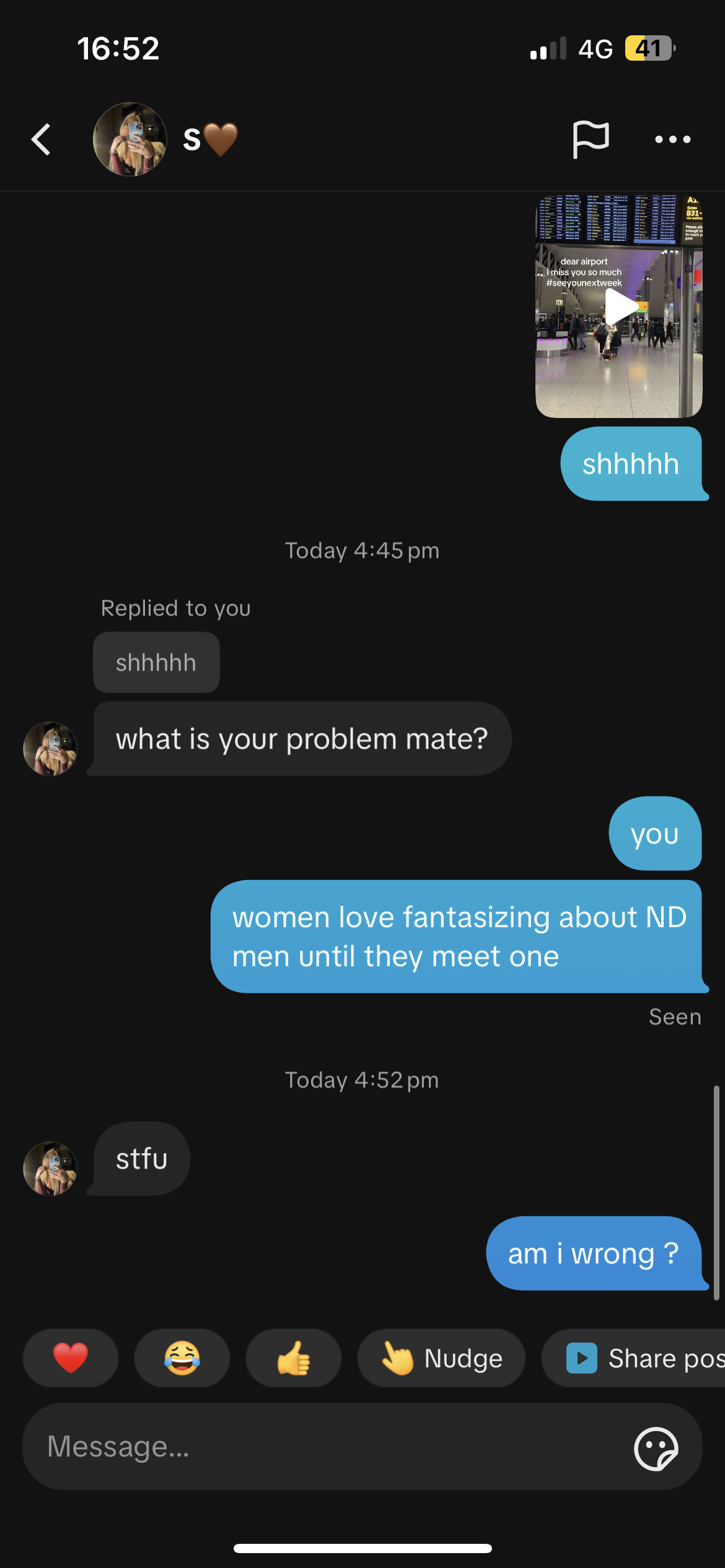The width and height of the screenshot is (725, 1568).
Task: Send the thumbs up quick reaction
Action: click(x=294, y=1358)
